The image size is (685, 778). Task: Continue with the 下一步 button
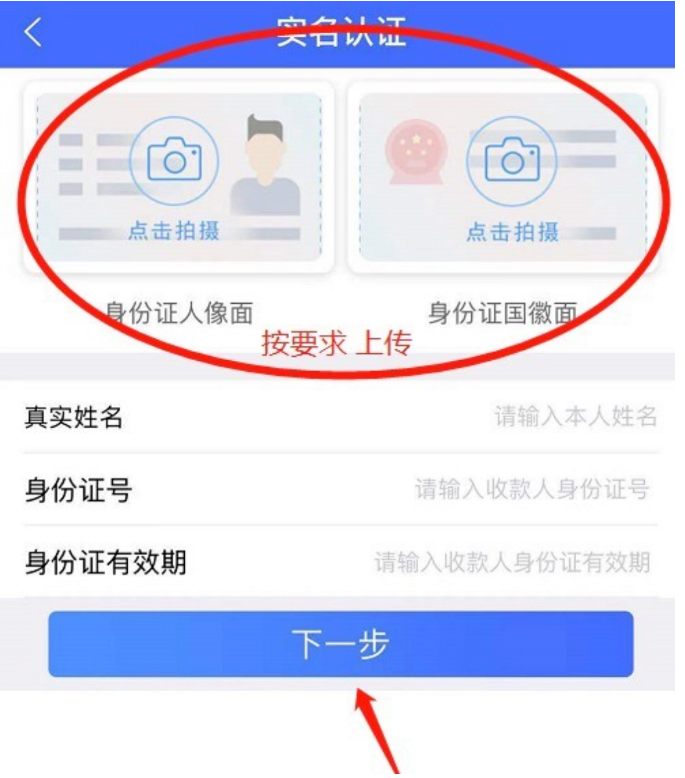click(341, 644)
